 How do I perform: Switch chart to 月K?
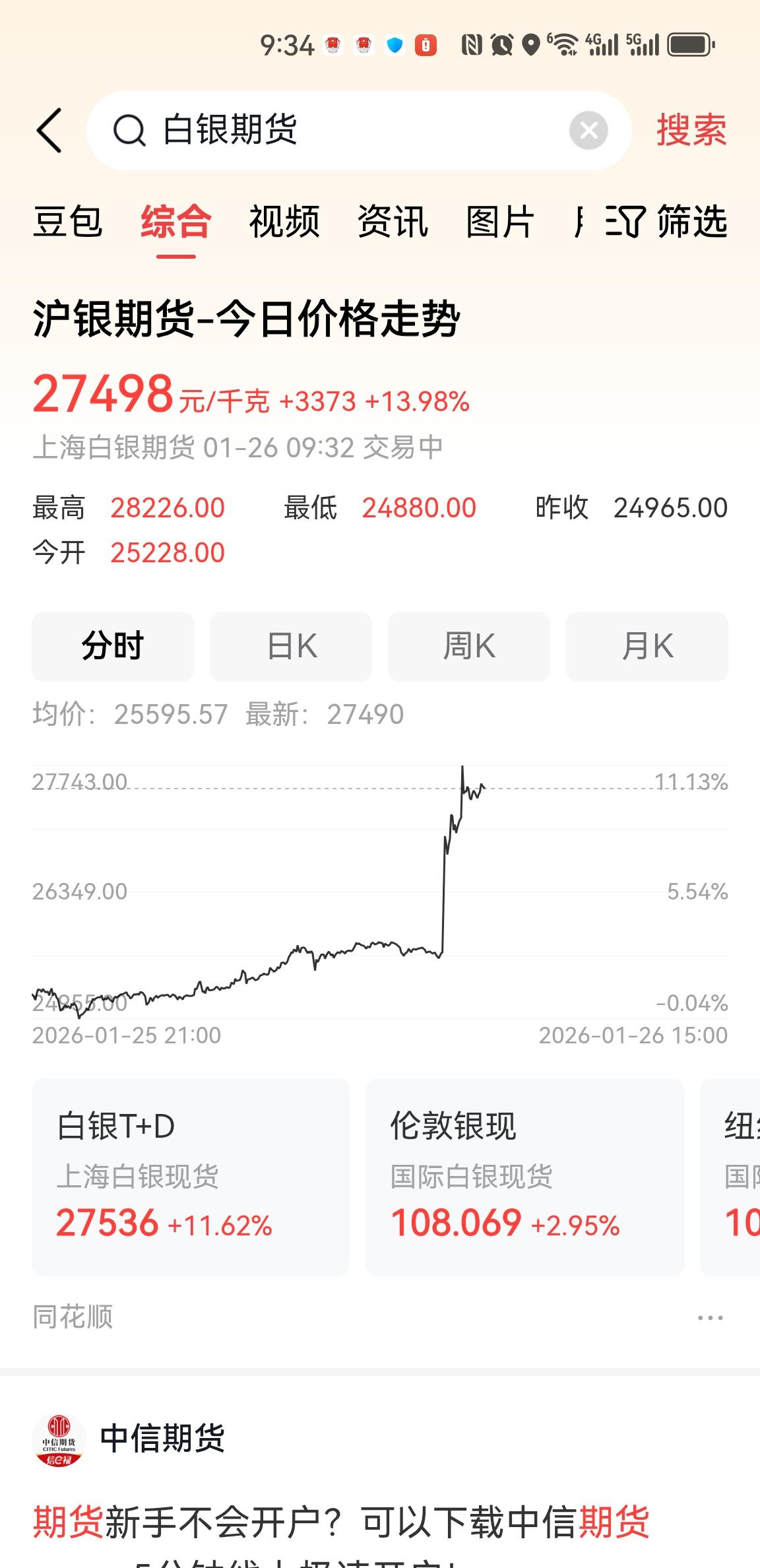click(647, 646)
